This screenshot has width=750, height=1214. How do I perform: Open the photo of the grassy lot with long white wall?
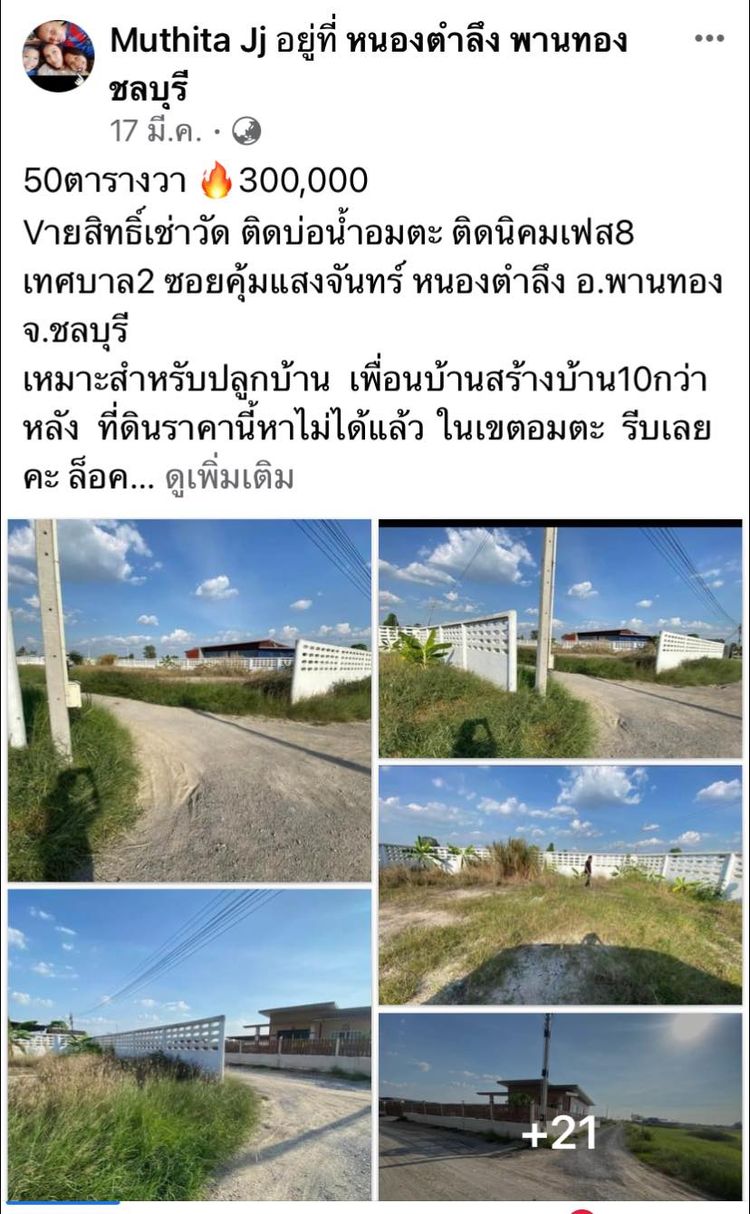[560, 885]
